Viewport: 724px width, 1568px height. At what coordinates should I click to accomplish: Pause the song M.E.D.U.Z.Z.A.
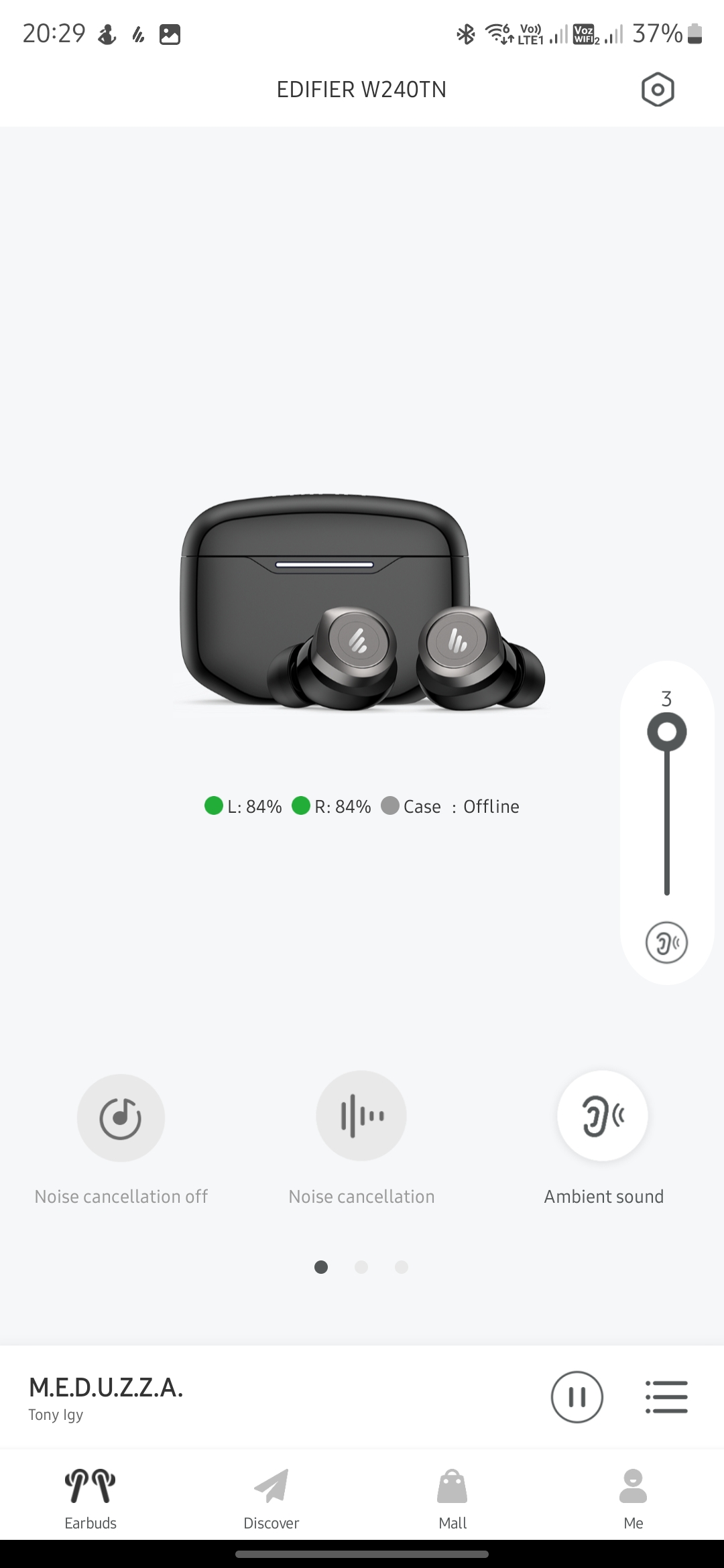pyautogui.click(x=577, y=1397)
